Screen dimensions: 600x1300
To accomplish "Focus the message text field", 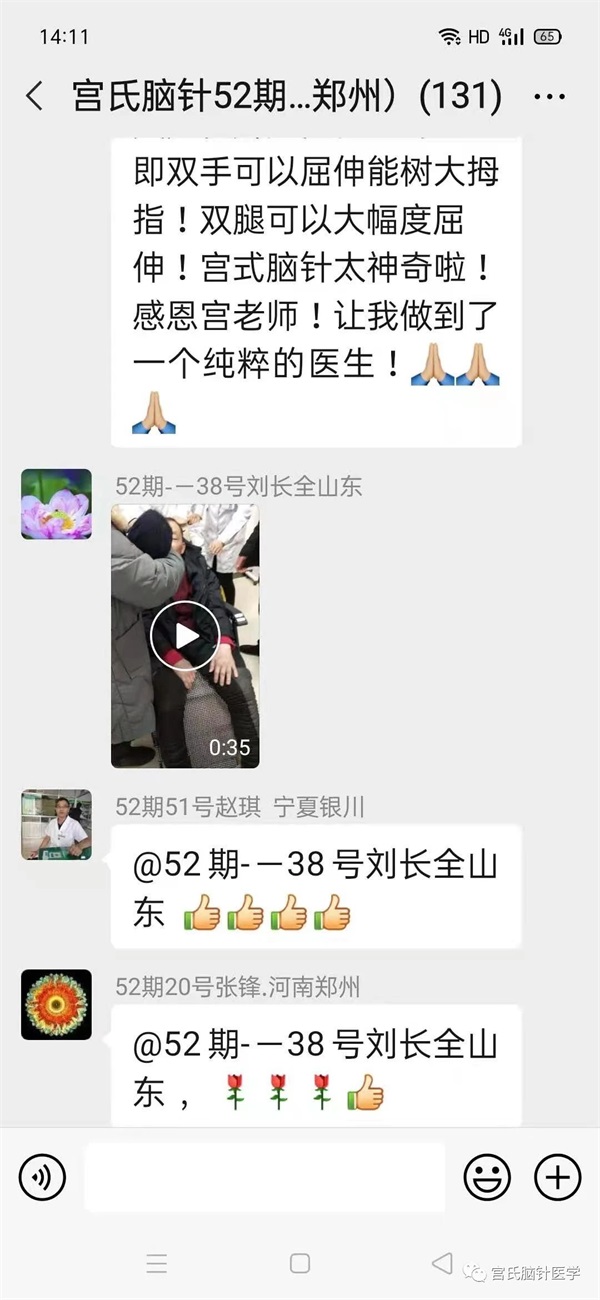I will (264, 1177).
